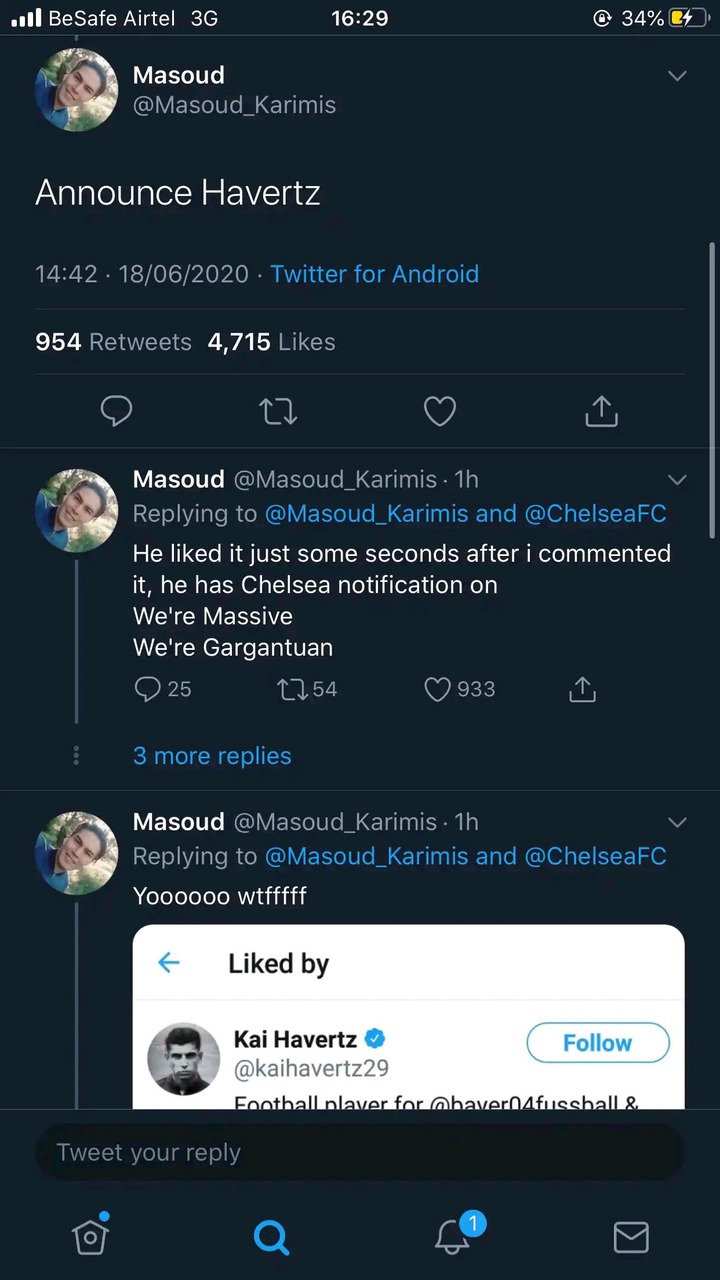Like the Announce Havertz tweet
720x1280 pixels.
click(440, 411)
